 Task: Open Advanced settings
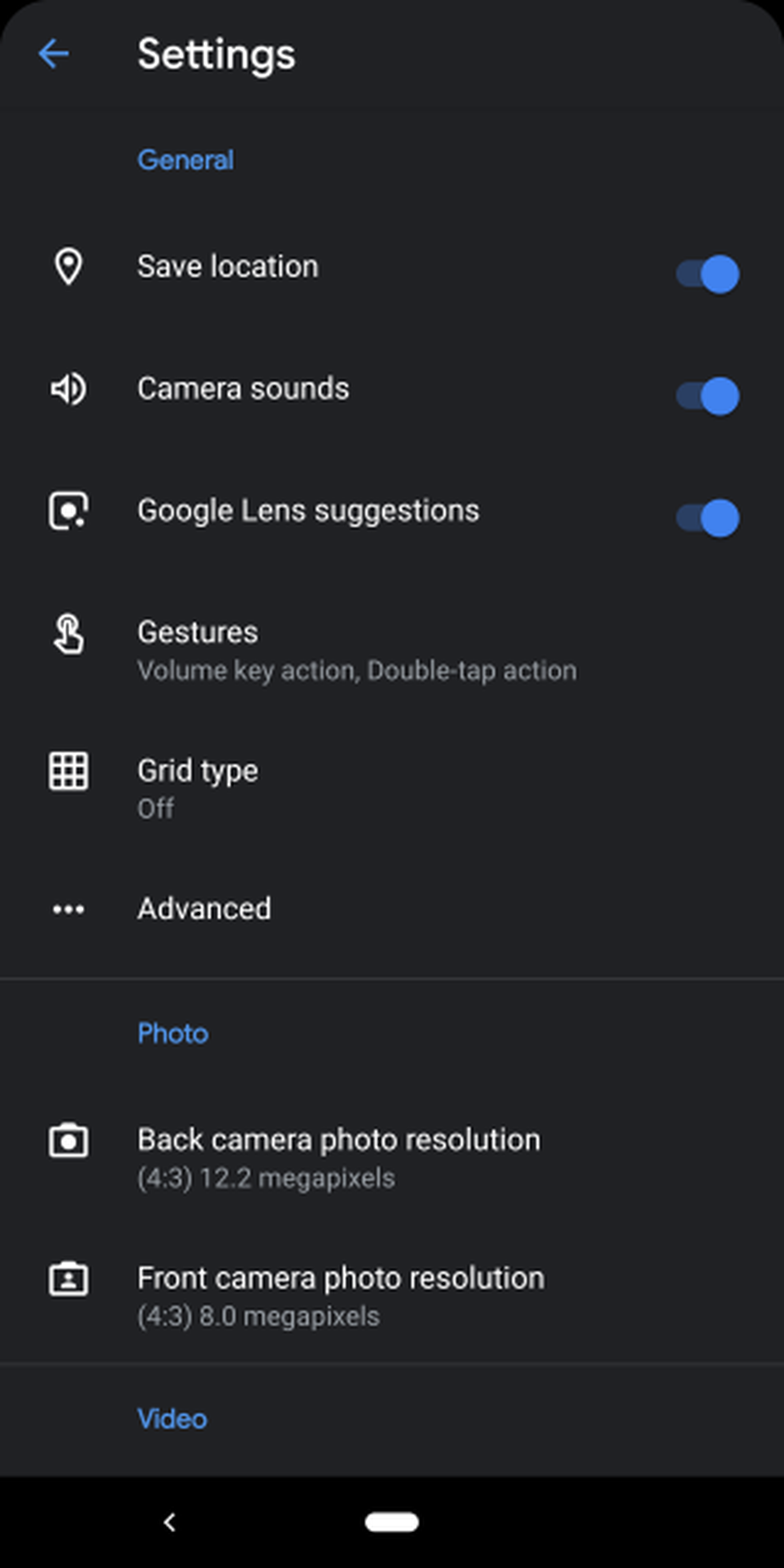pyautogui.click(x=204, y=909)
